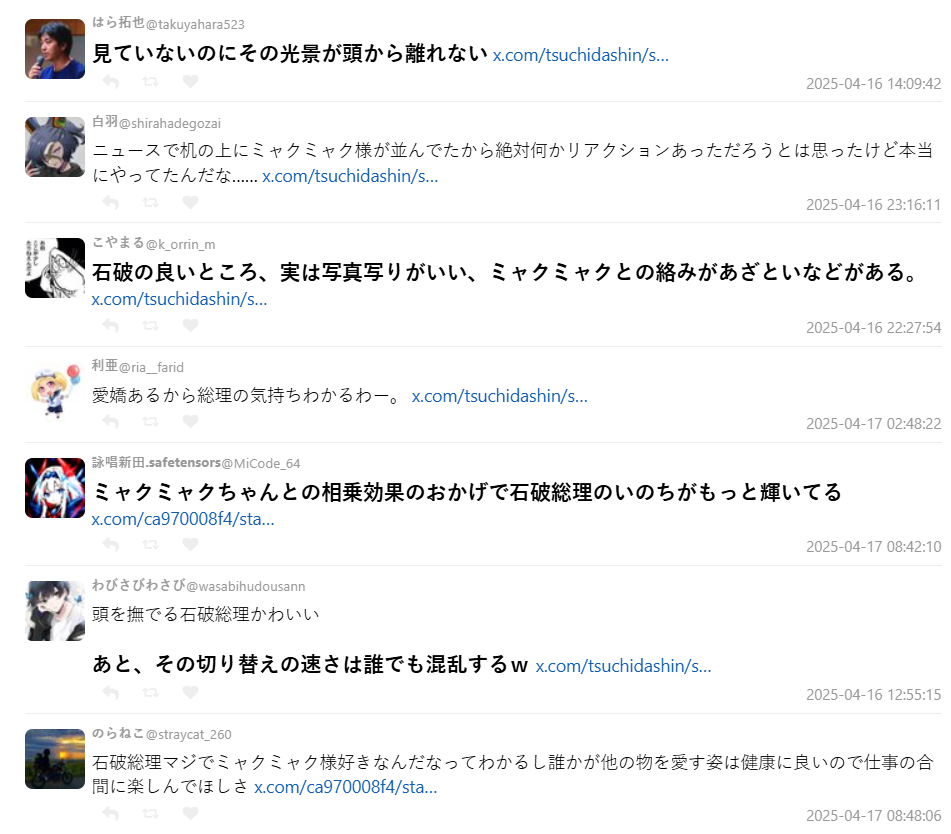The image size is (951, 834).
Task: Retweet the post by shirahadegozai
Action: pos(150,203)
